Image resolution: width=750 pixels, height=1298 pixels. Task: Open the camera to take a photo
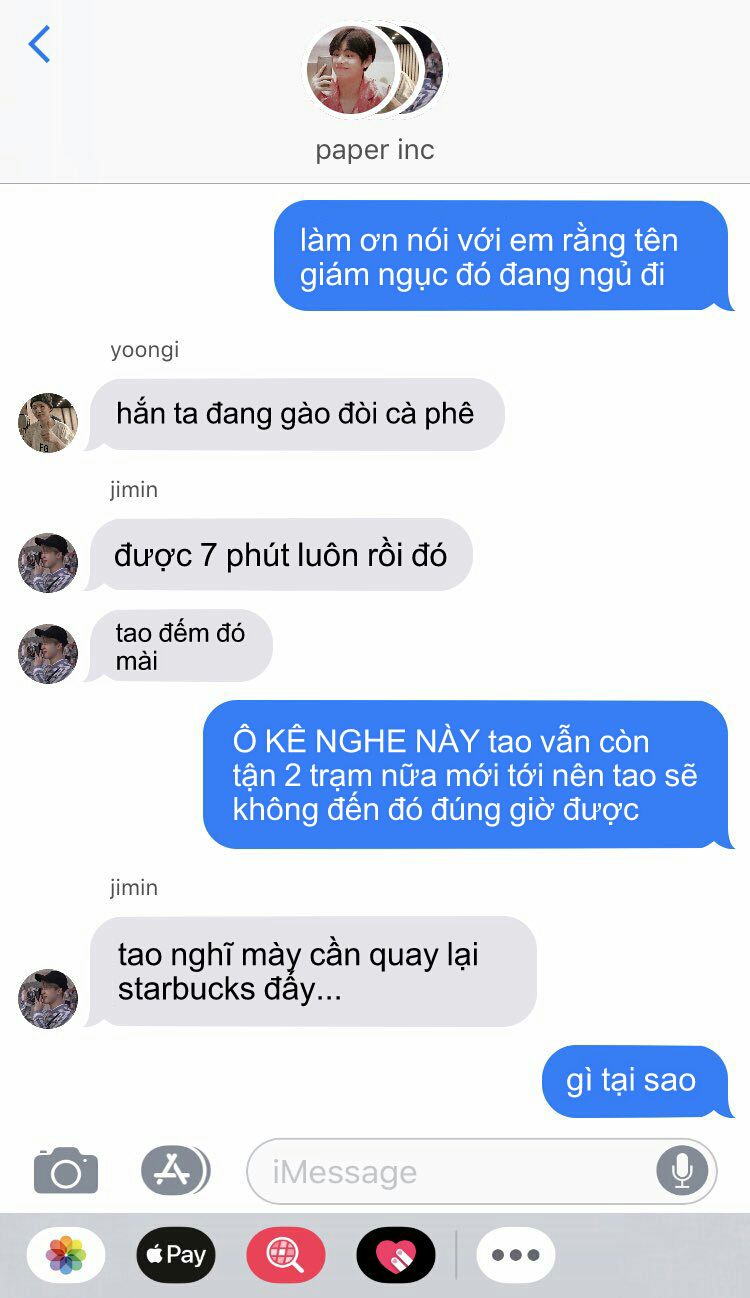[66, 1171]
